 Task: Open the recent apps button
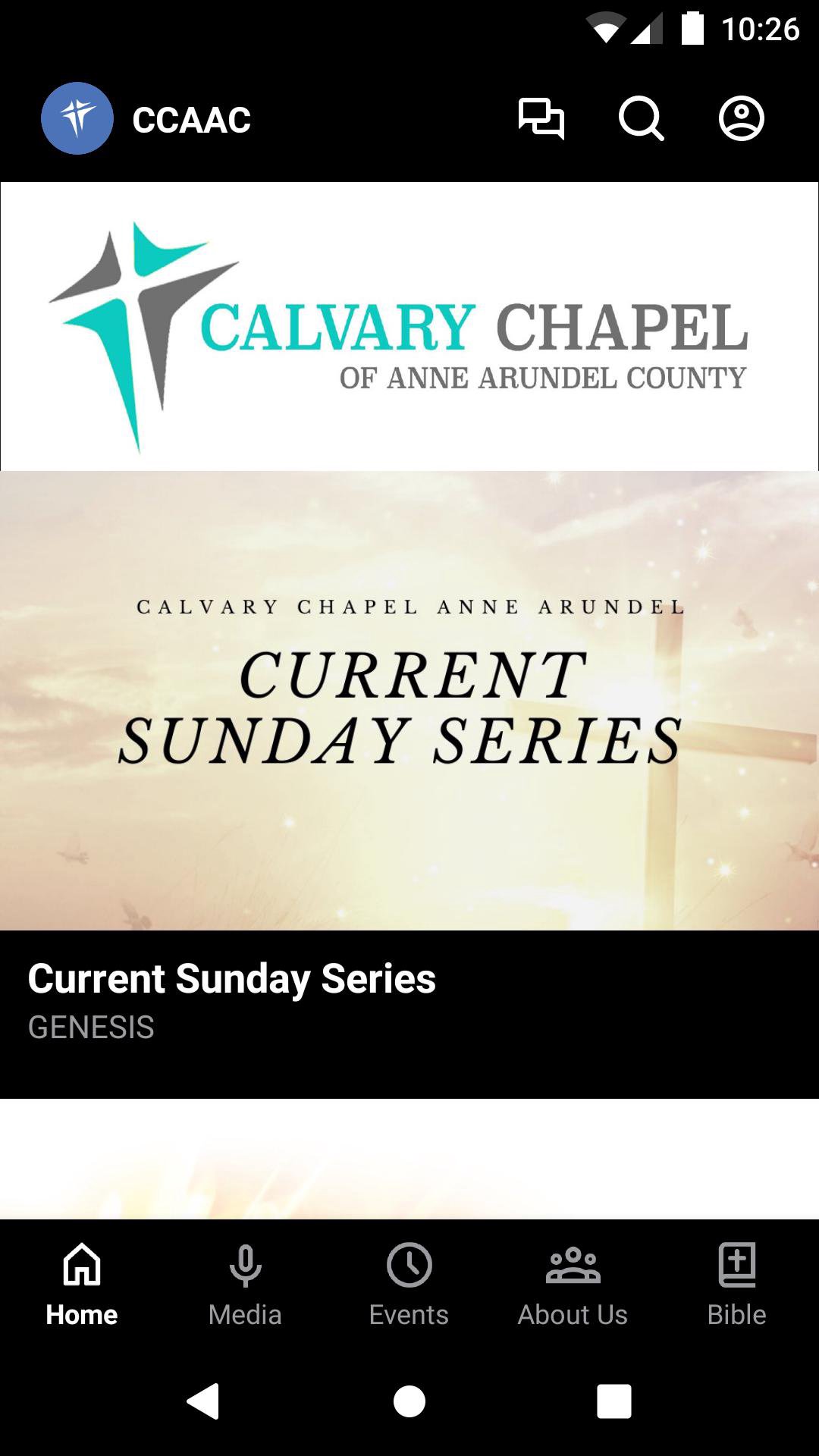coord(613,1401)
